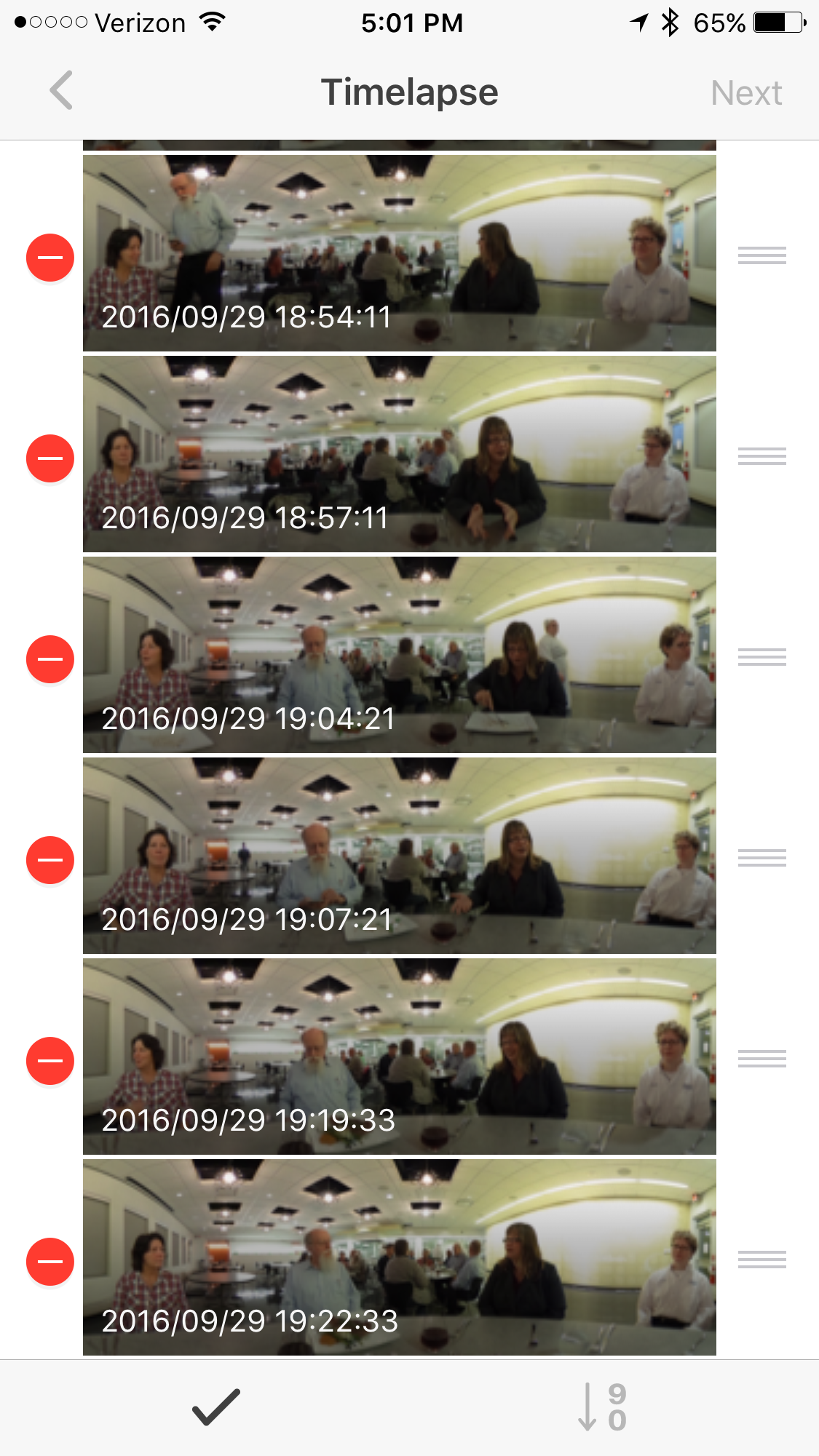
Task: Tap reorder handle for the 18:57:11 photo
Action: [762, 456]
